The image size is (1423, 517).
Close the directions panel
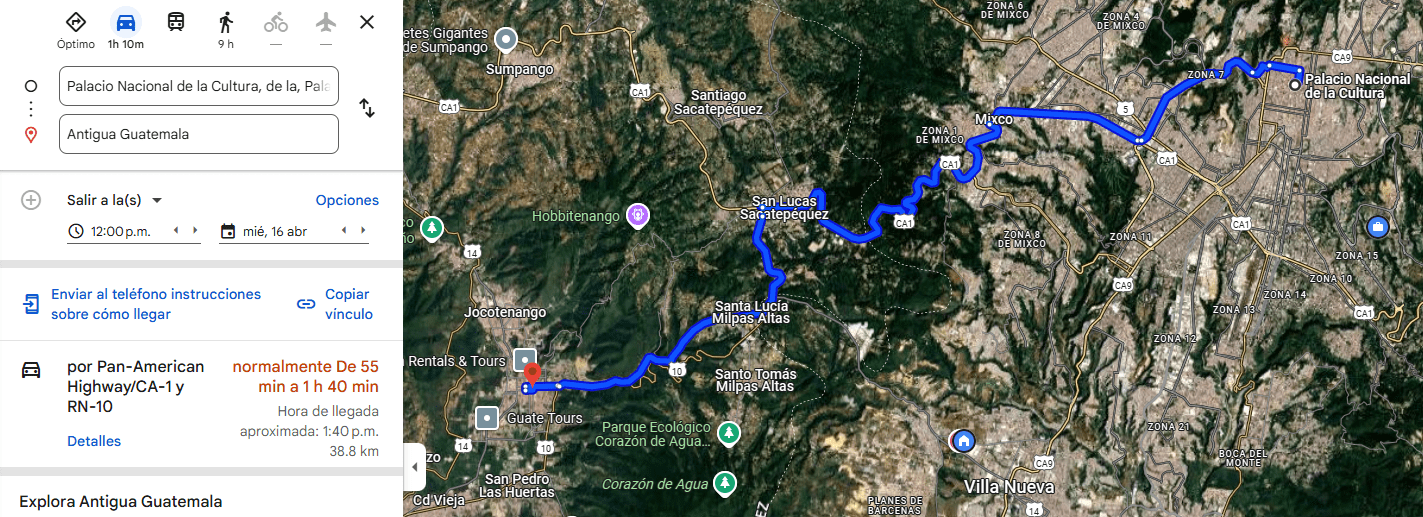coord(367,22)
